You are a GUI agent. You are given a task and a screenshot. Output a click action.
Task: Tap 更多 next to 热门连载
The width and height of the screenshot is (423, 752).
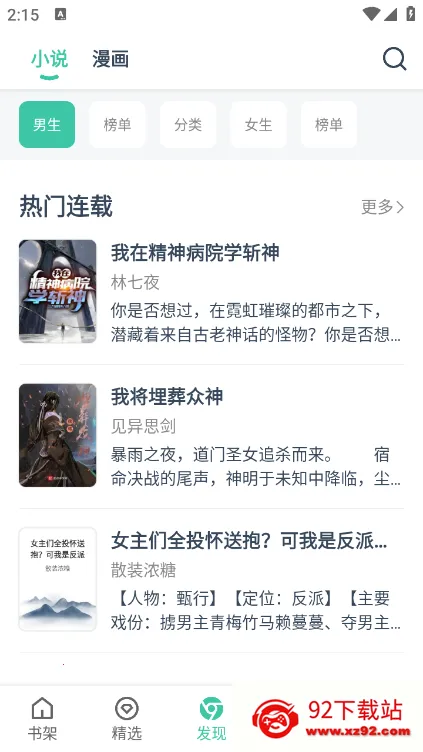point(382,207)
